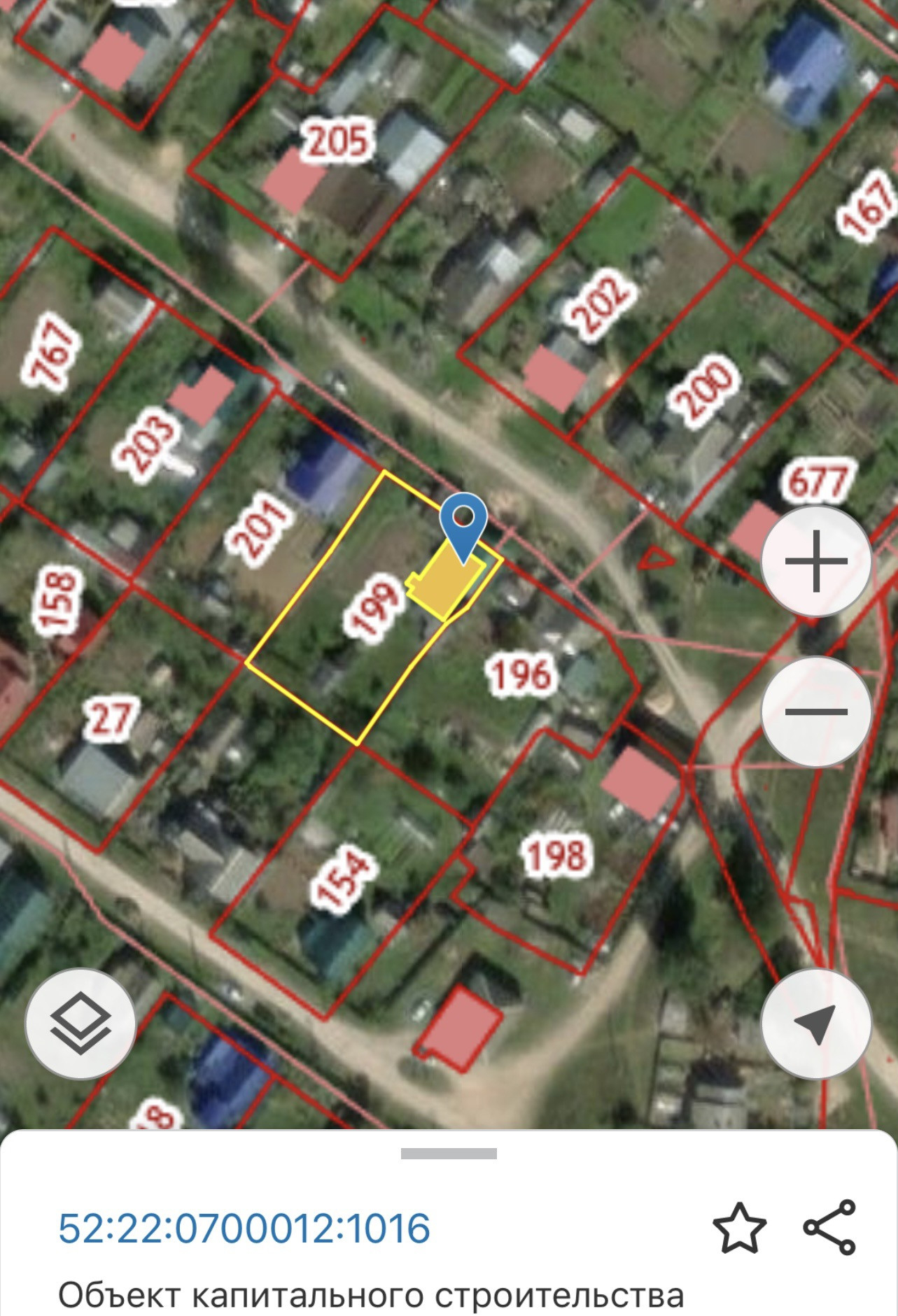Open cadastral number 52:22:0700012:1016 link

coord(244,1229)
